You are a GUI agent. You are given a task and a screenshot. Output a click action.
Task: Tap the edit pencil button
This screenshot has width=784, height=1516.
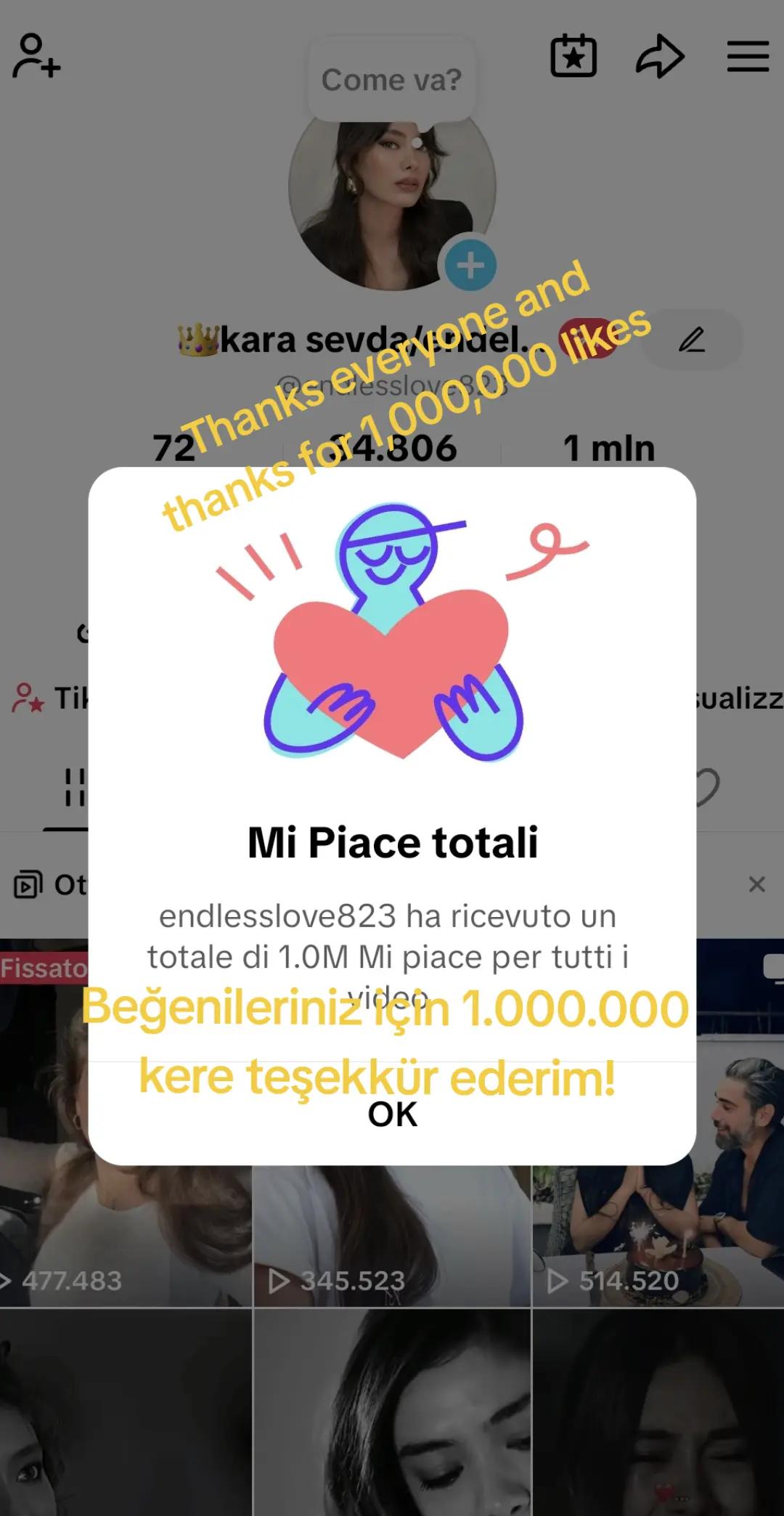coord(692,339)
